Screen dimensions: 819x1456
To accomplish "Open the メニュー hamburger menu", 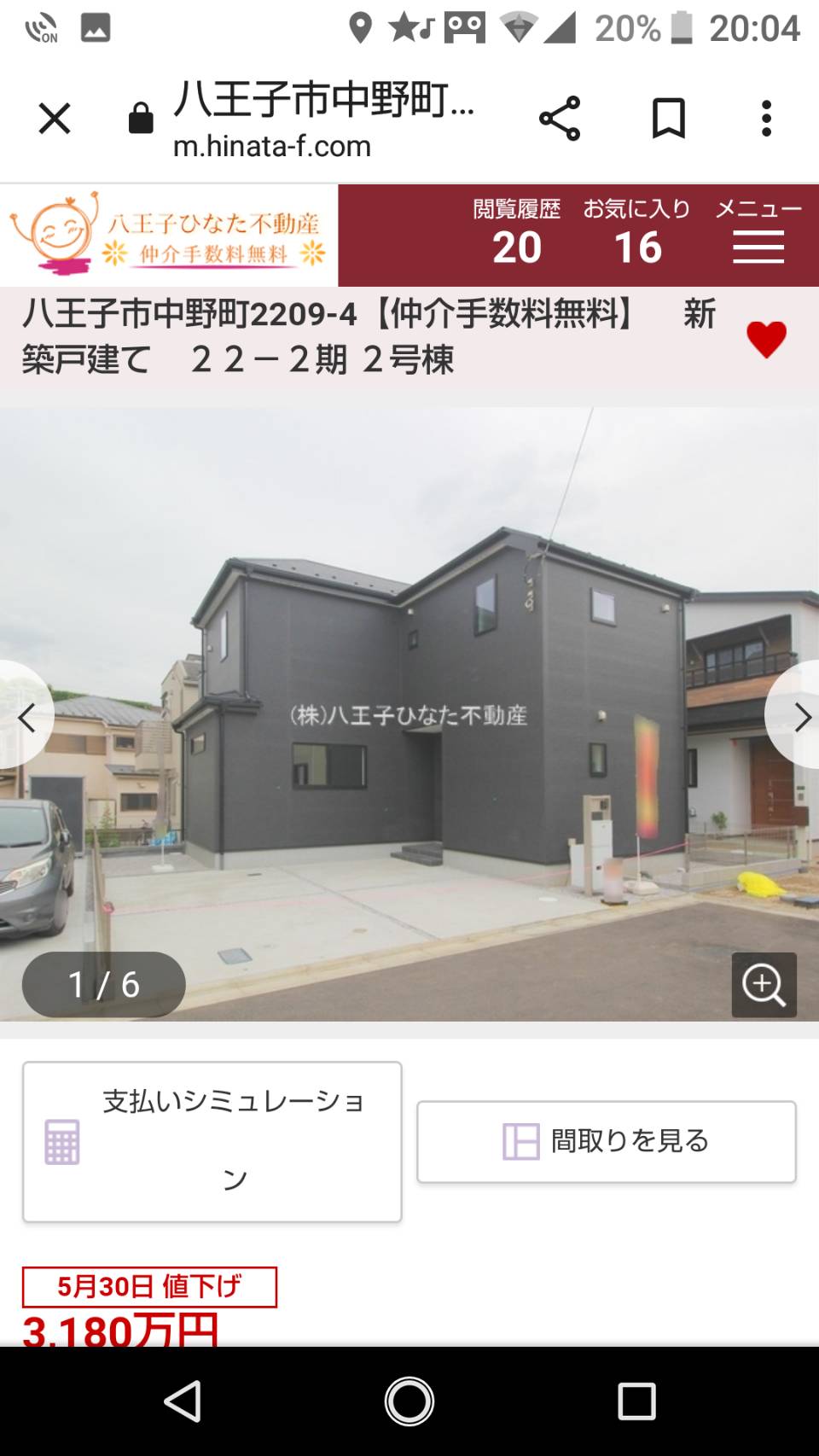I will point(758,231).
